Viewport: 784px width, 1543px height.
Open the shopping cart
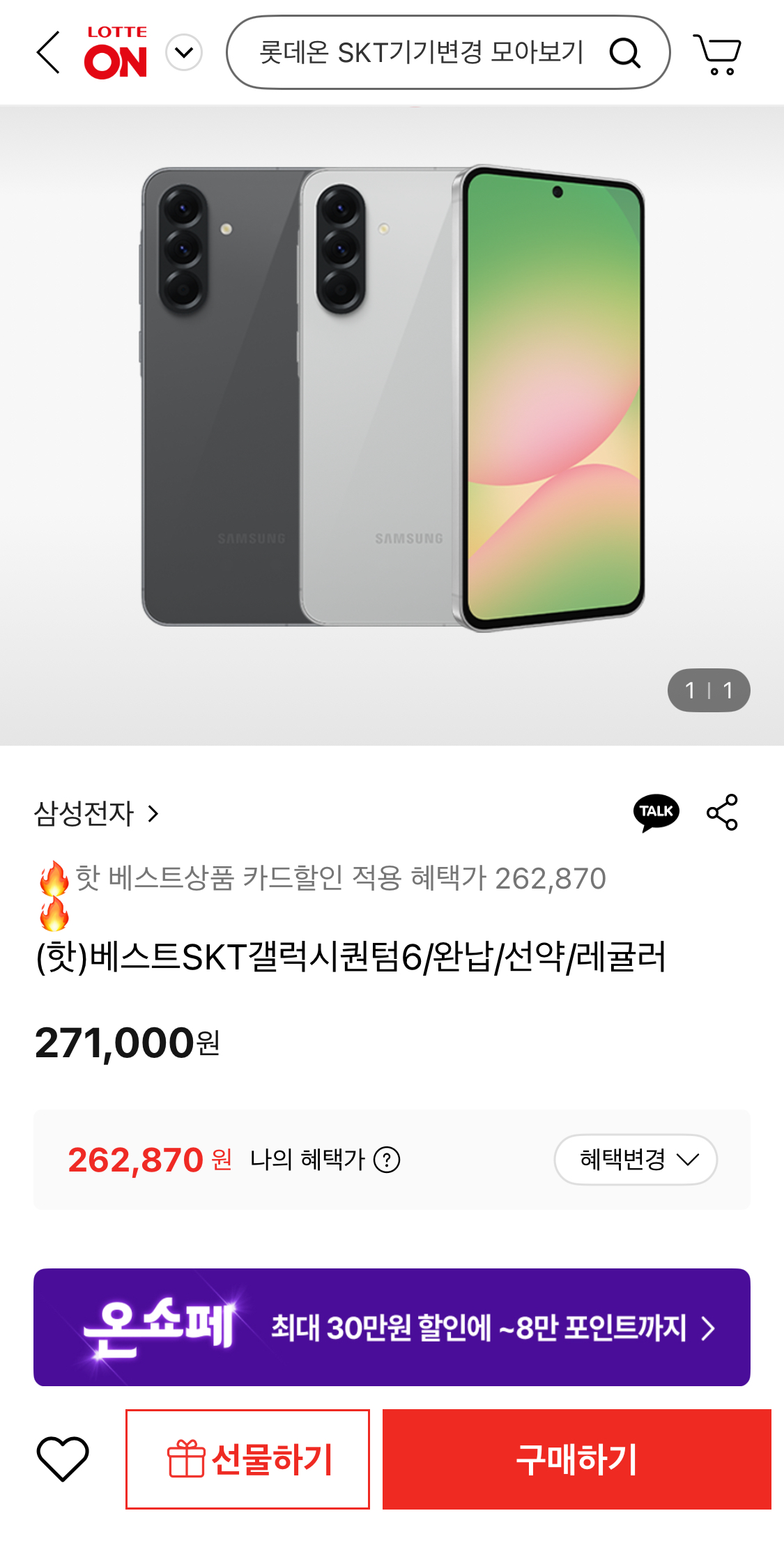click(x=717, y=53)
